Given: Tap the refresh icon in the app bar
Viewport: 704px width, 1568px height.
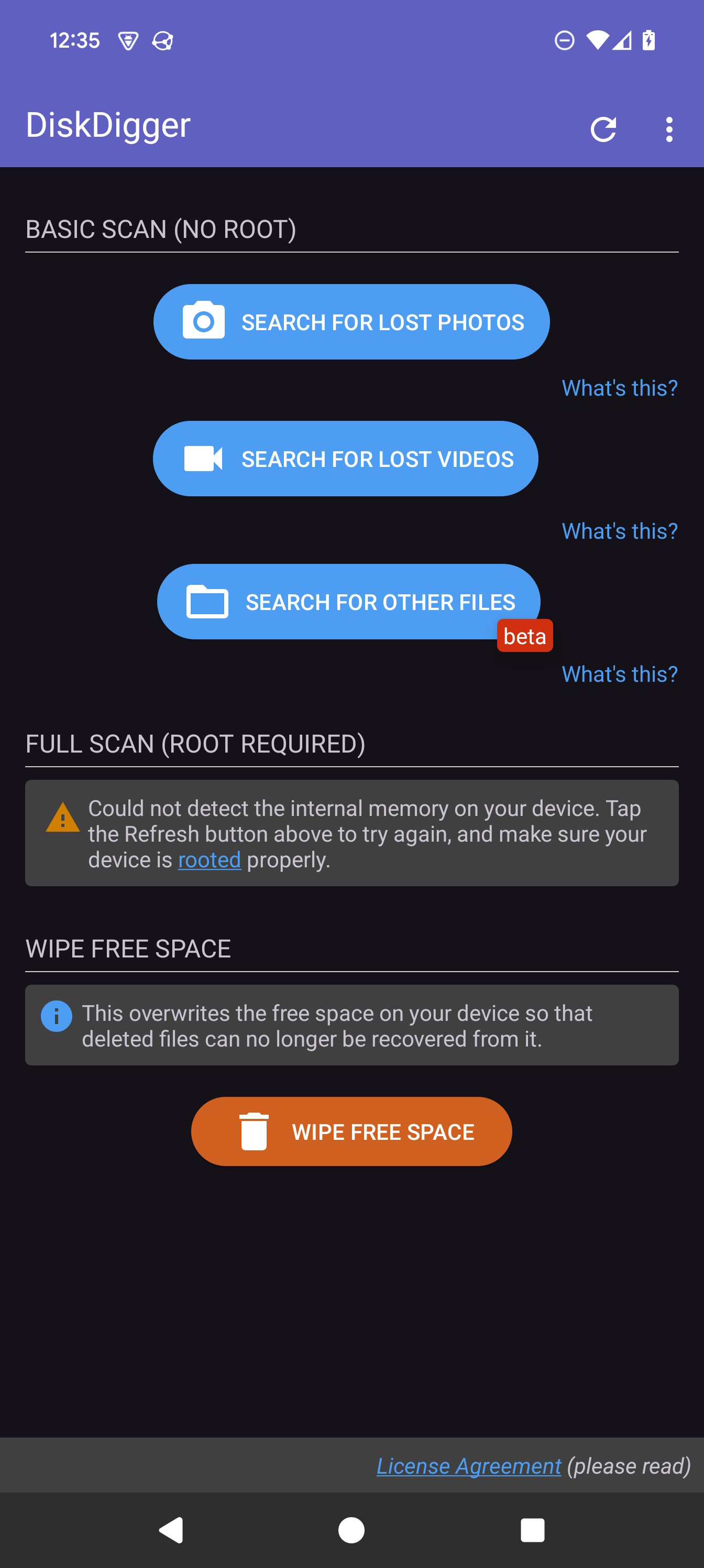Looking at the screenshot, I should 603,129.
